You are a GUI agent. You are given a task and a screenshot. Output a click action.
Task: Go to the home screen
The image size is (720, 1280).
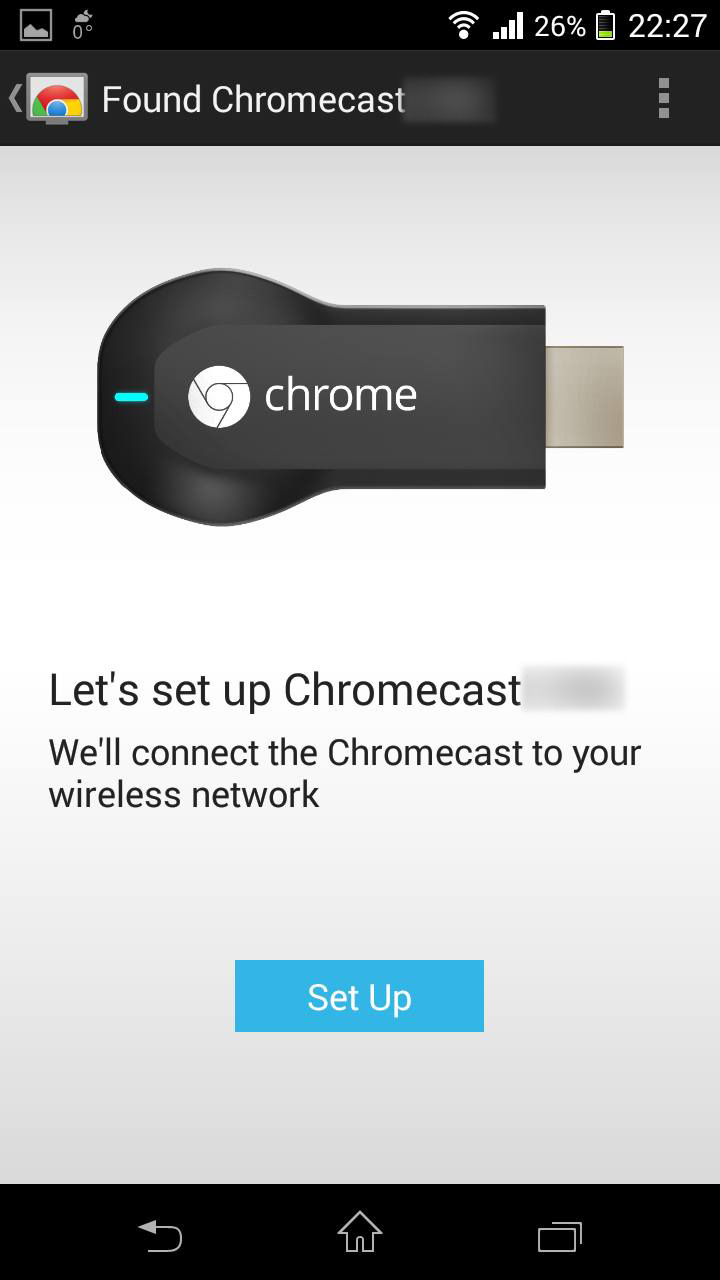360,1233
